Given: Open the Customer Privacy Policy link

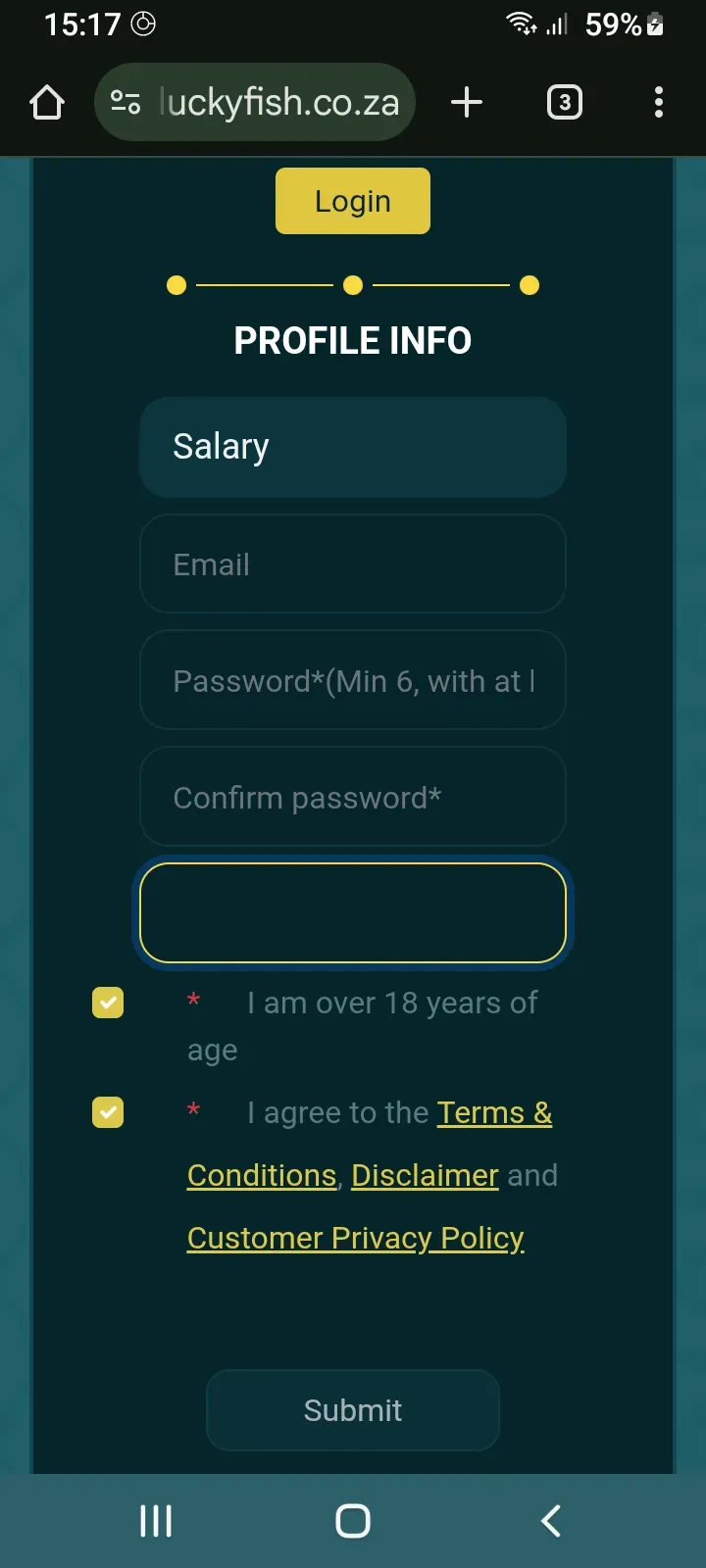Looking at the screenshot, I should click(355, 1238).
